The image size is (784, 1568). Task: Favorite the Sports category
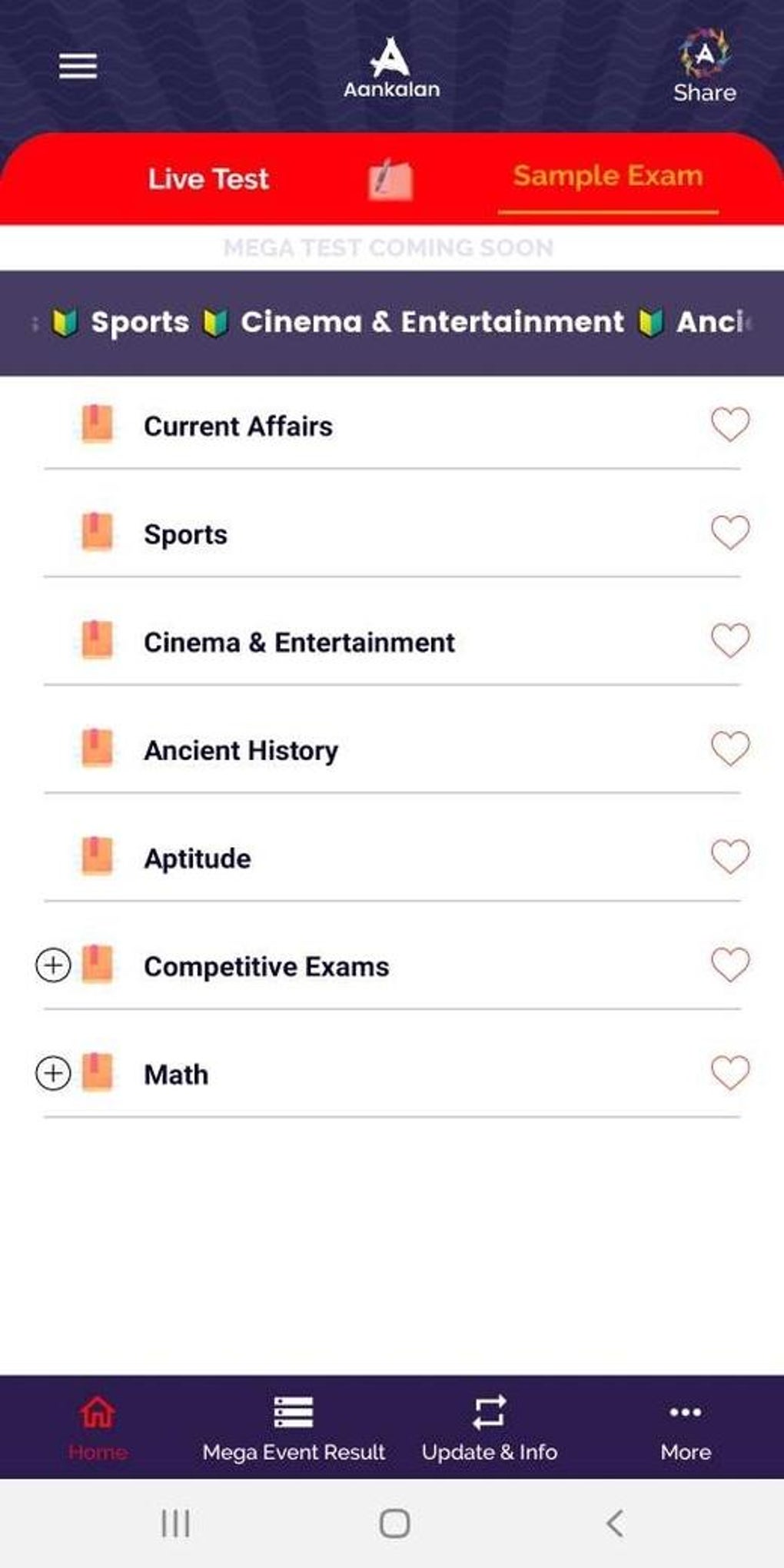(729, 531)
